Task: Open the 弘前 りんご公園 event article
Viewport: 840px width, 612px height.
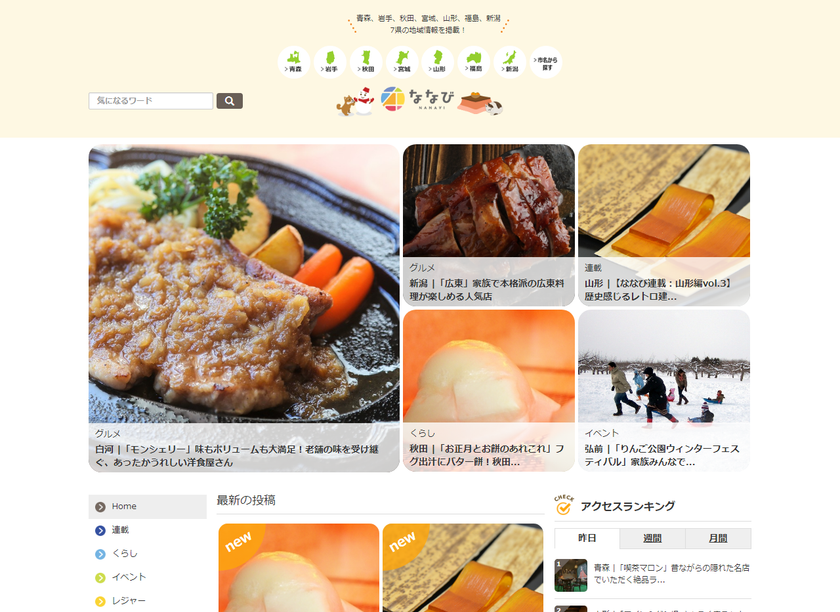Action: pos(663,455)
